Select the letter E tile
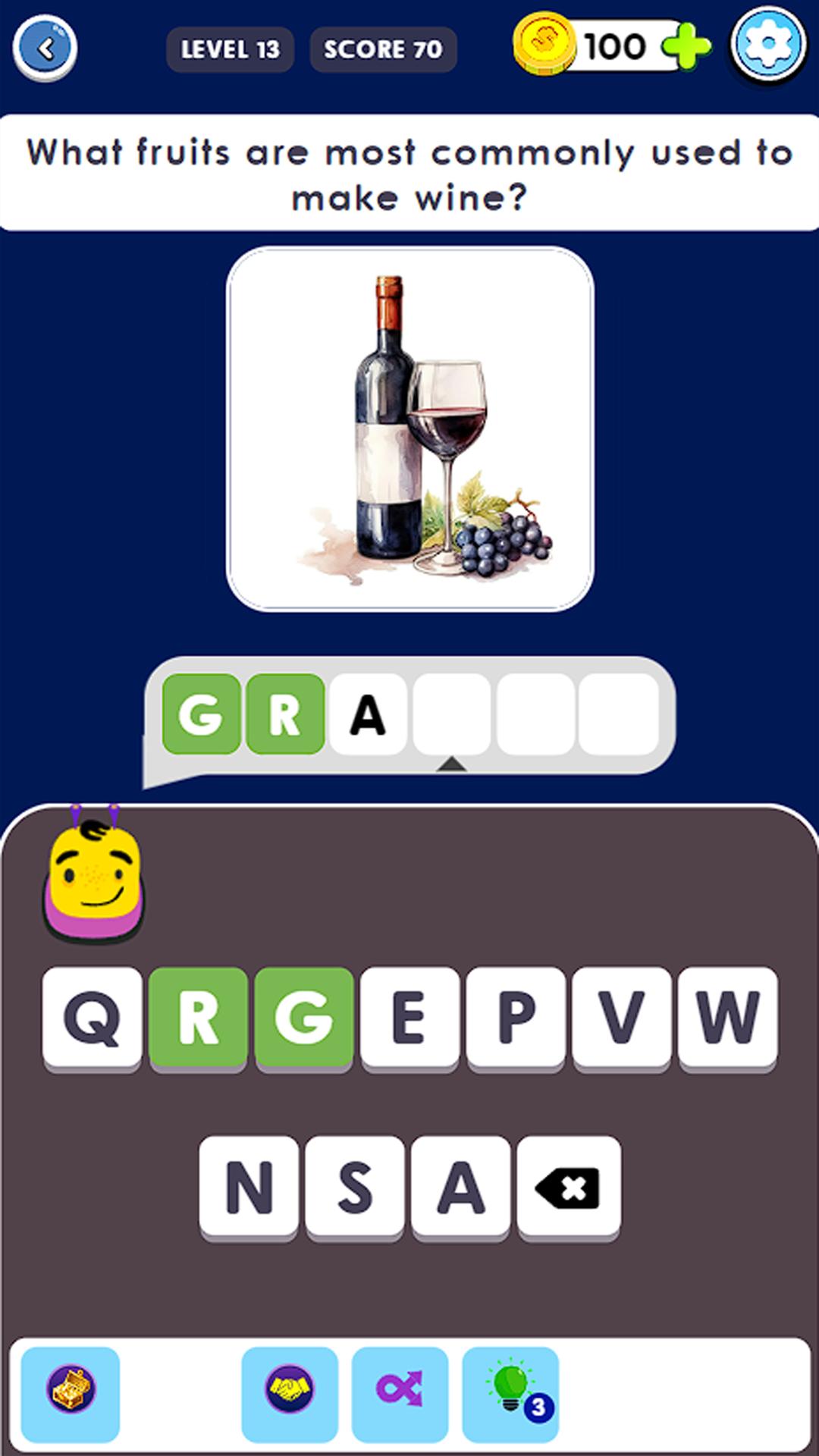This screenshot has height=1456, width=819. pos(409,1018)
